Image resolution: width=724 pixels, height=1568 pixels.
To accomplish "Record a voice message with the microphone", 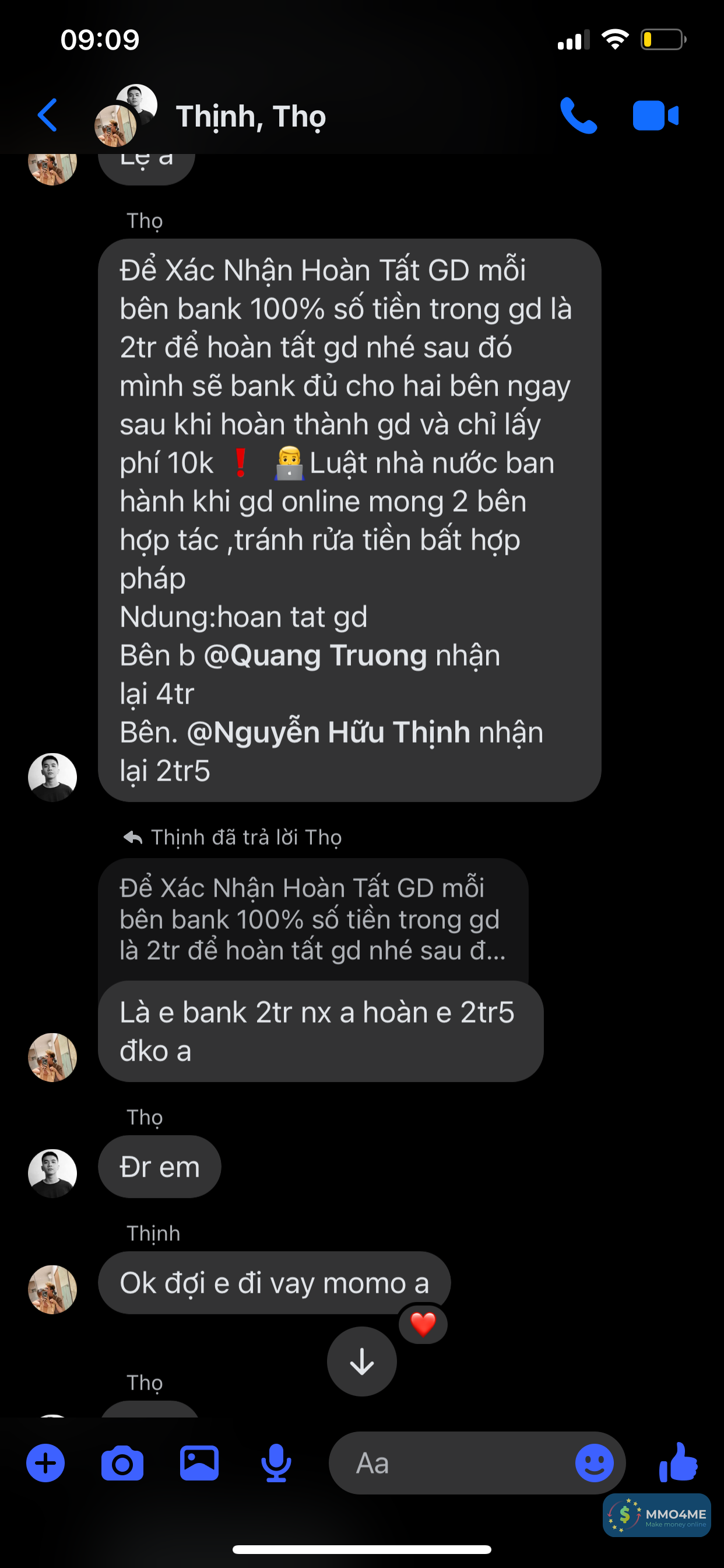I will pos(276,1462).
